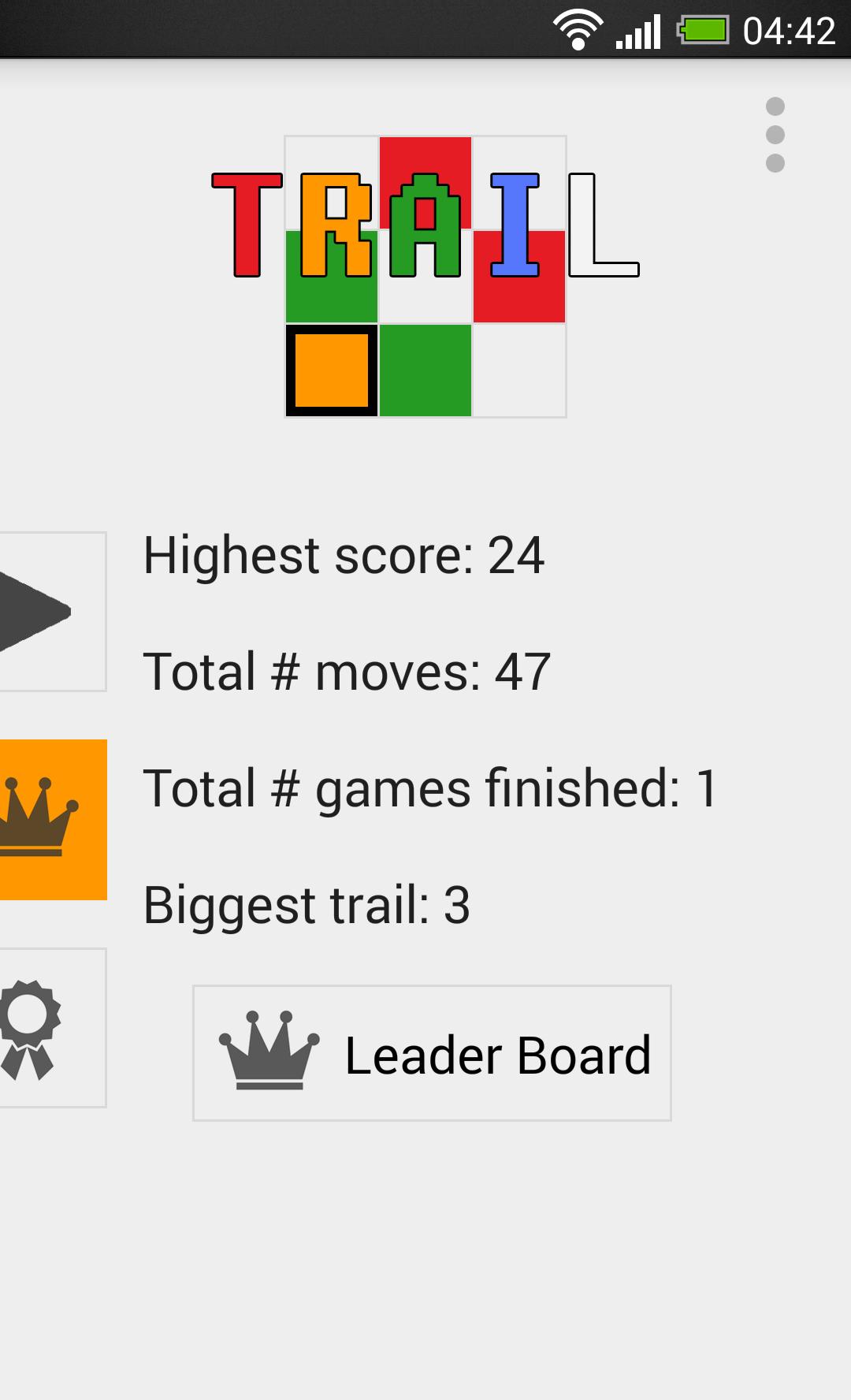Start a game with the play tab
The height and width of the screenshot is (1400, 851).
(47, 612)
